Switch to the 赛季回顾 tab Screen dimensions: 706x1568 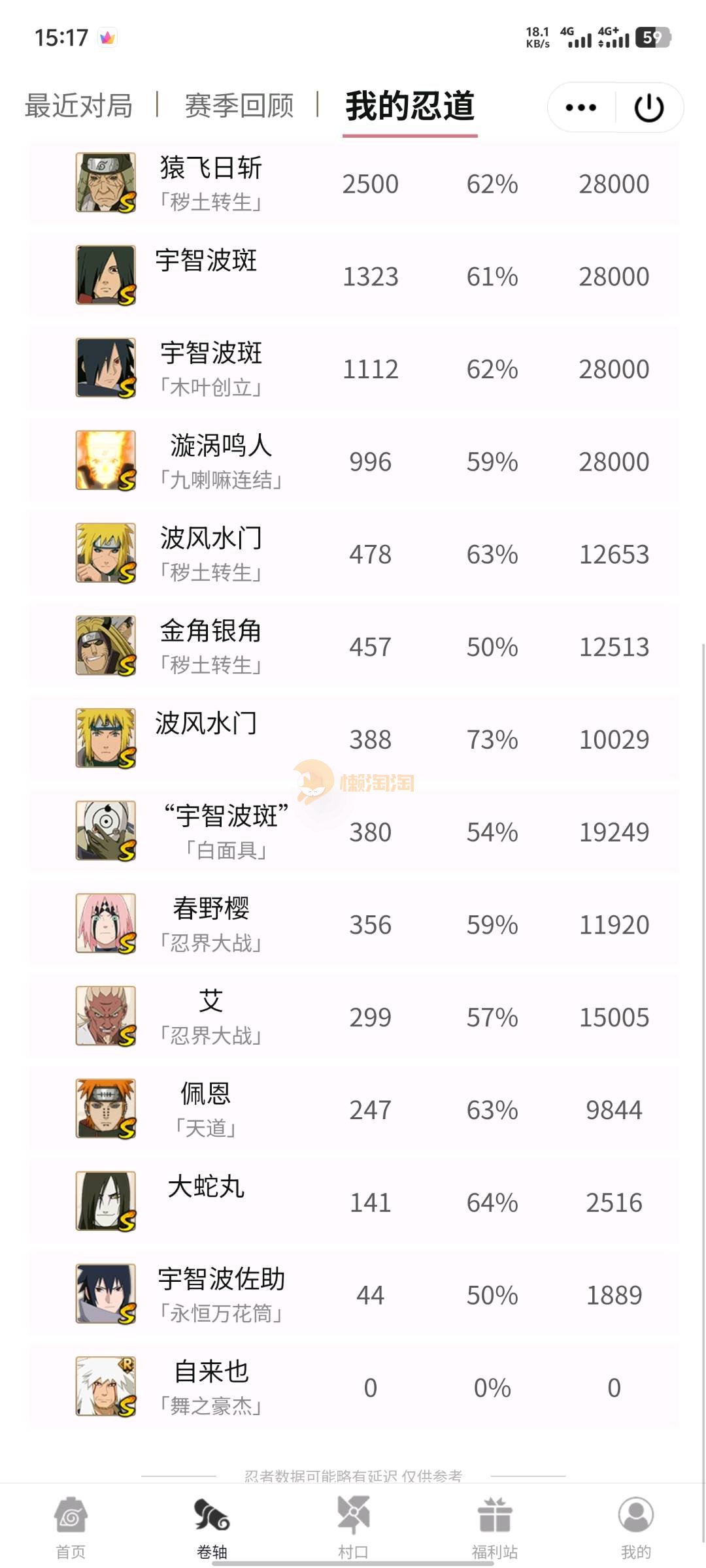(239, 106)
